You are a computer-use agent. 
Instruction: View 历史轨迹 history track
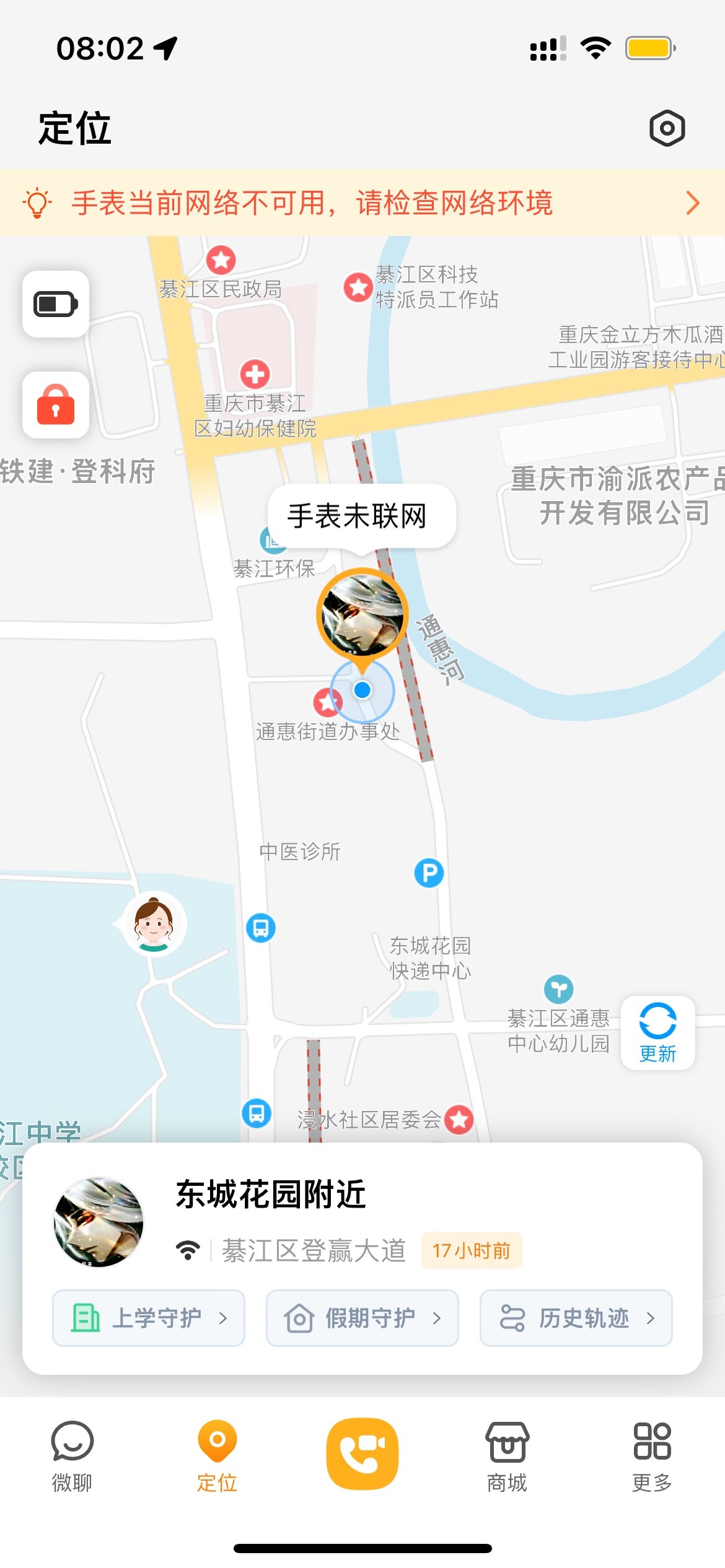[576, 1318]
